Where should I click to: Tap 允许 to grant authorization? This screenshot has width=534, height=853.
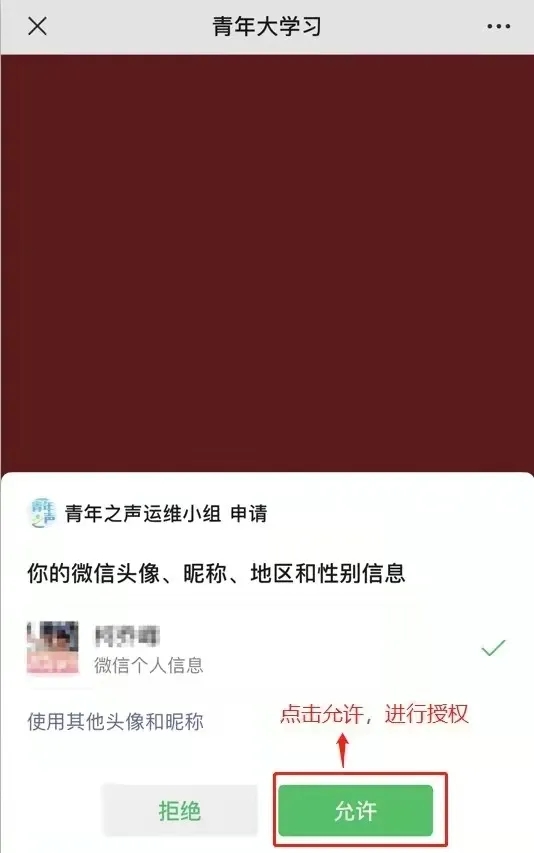pyautogui.click(x=356, y=811)
